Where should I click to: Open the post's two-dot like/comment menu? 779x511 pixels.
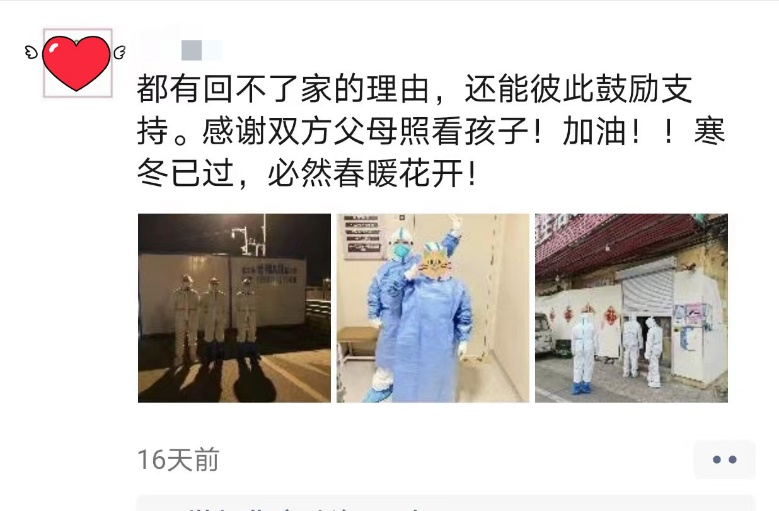pyautogui.click(x=725, y=460)
